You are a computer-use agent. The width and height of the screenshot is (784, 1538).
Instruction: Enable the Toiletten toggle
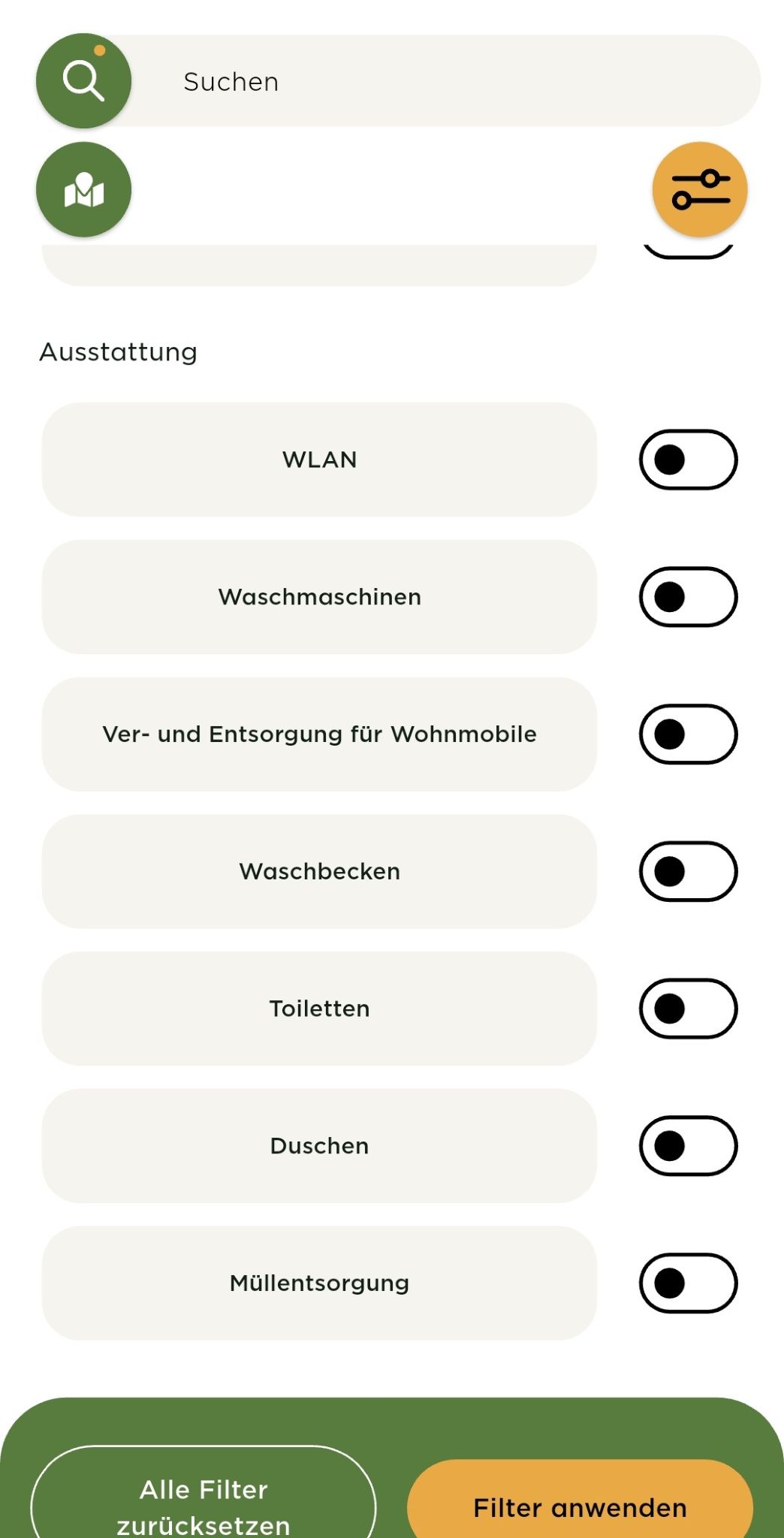point(688,1009)
